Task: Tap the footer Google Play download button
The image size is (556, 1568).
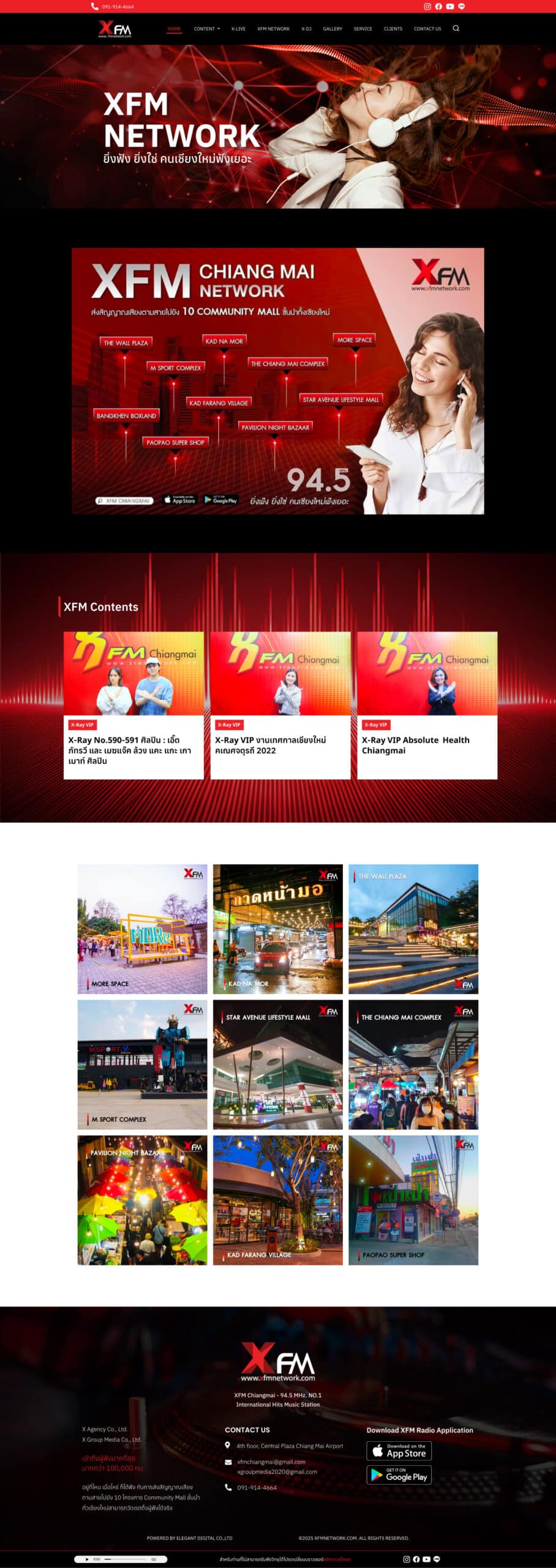Action: (399, 1475)
